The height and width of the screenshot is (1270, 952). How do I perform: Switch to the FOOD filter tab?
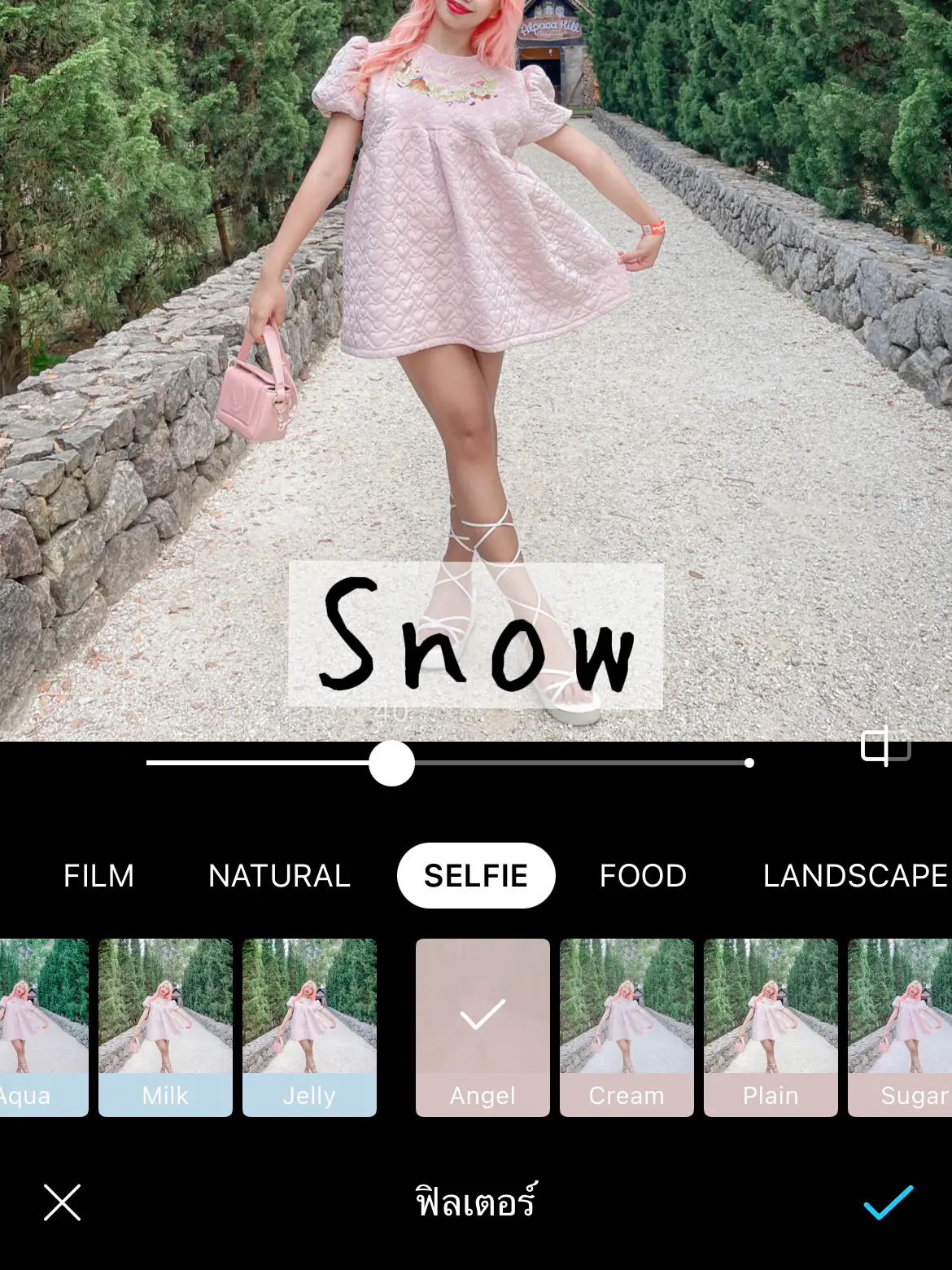click(643, 876)
